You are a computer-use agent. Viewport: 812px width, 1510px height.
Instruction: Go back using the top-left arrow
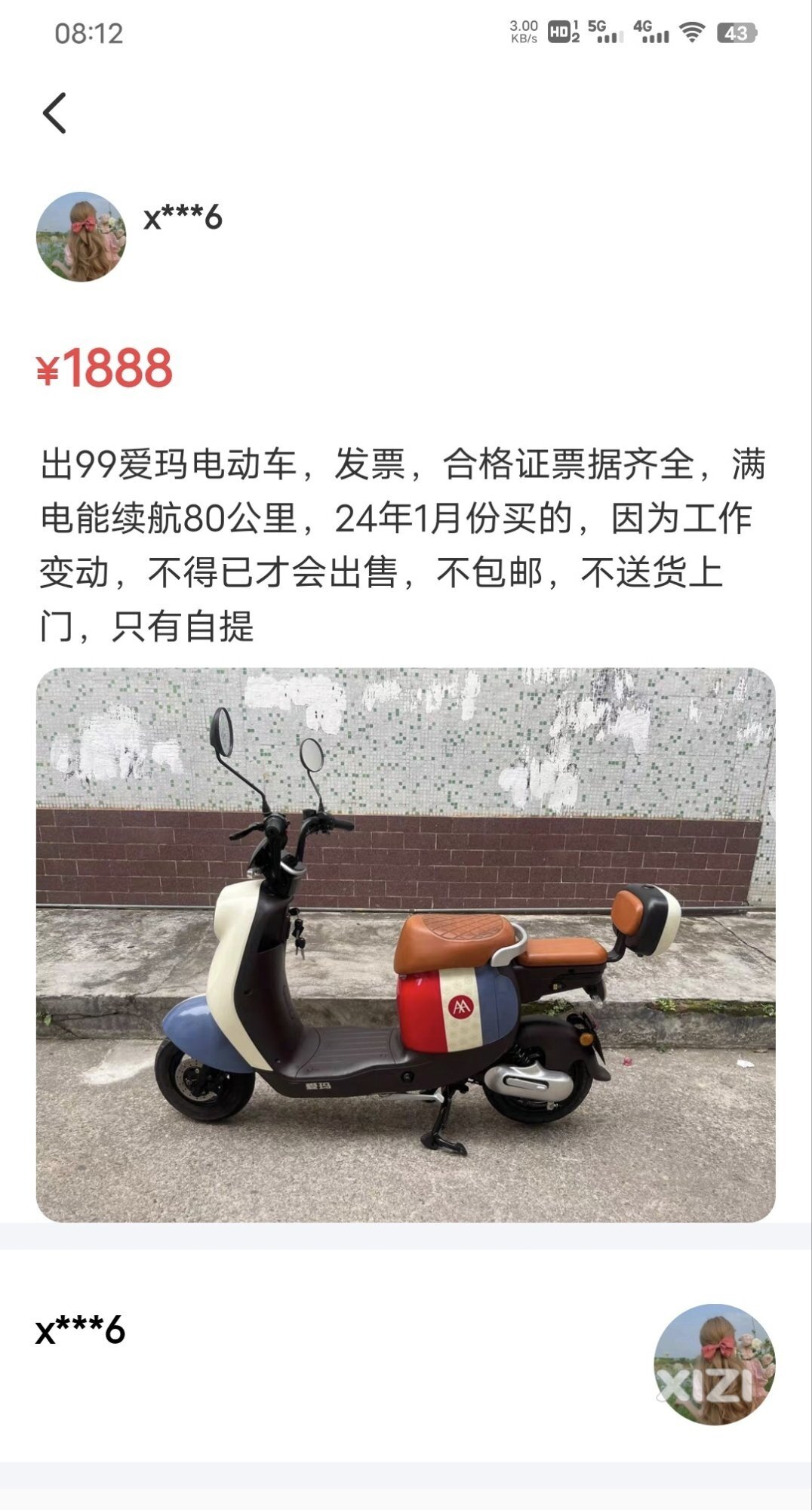[x=54, y=113]
